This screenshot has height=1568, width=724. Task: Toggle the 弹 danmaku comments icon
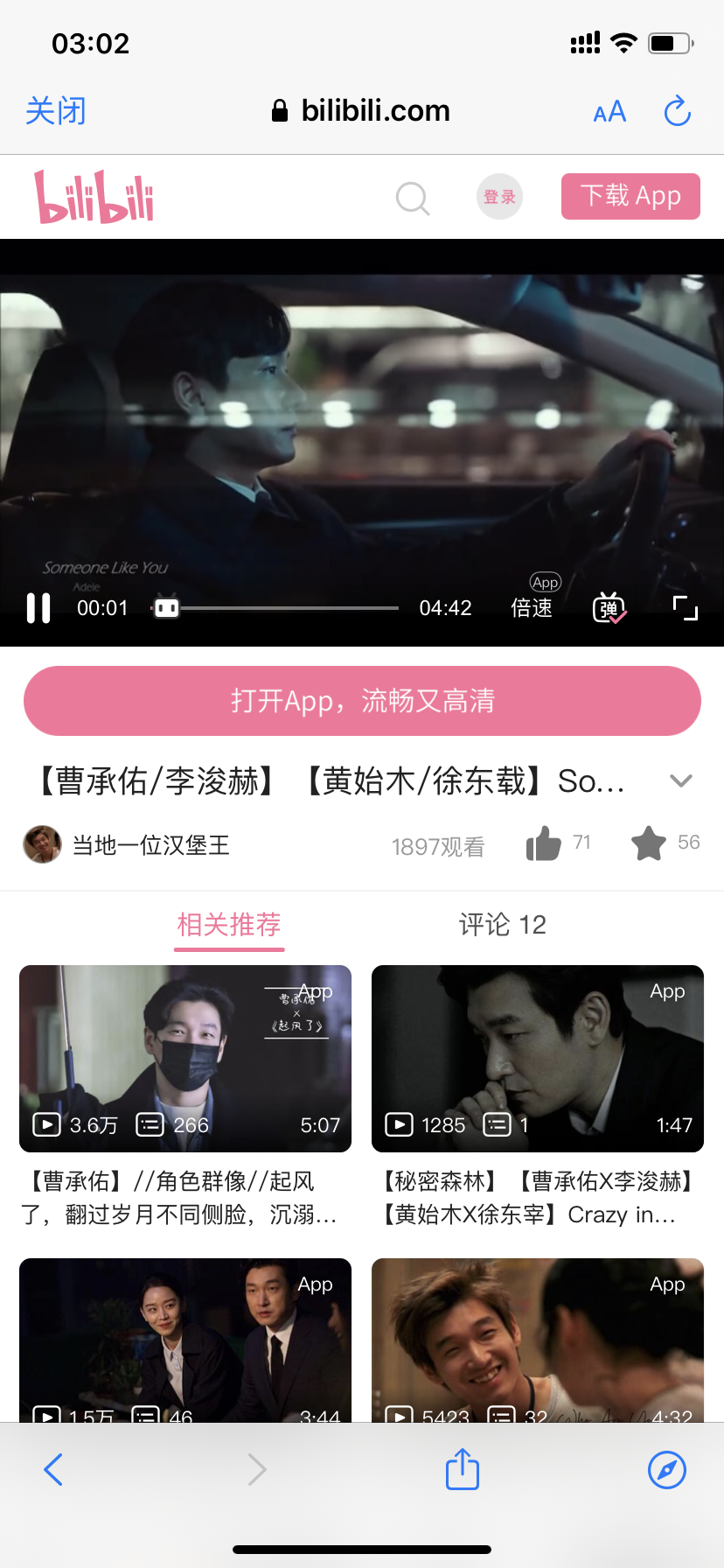point(609,607)
